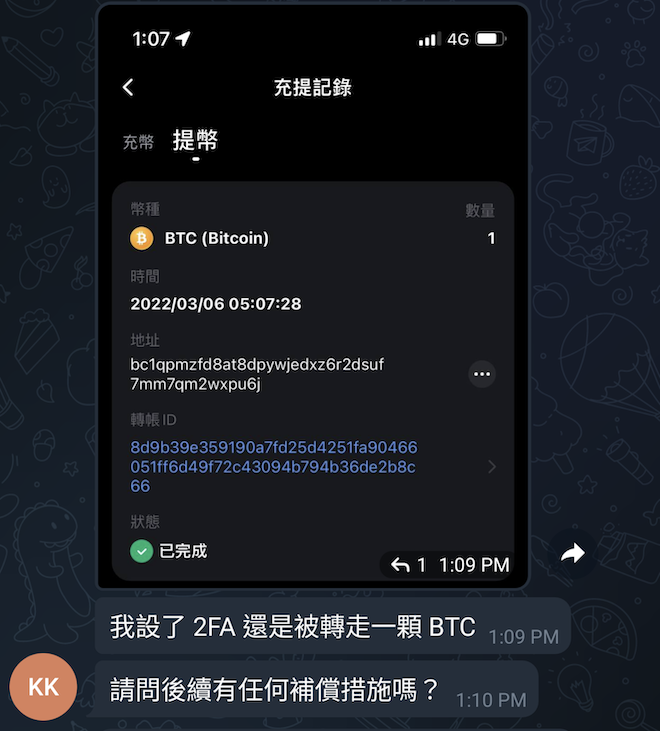Forward the screenshot message with the share arrow
Screen dimensions: 660x731
(x=572, y=554)
